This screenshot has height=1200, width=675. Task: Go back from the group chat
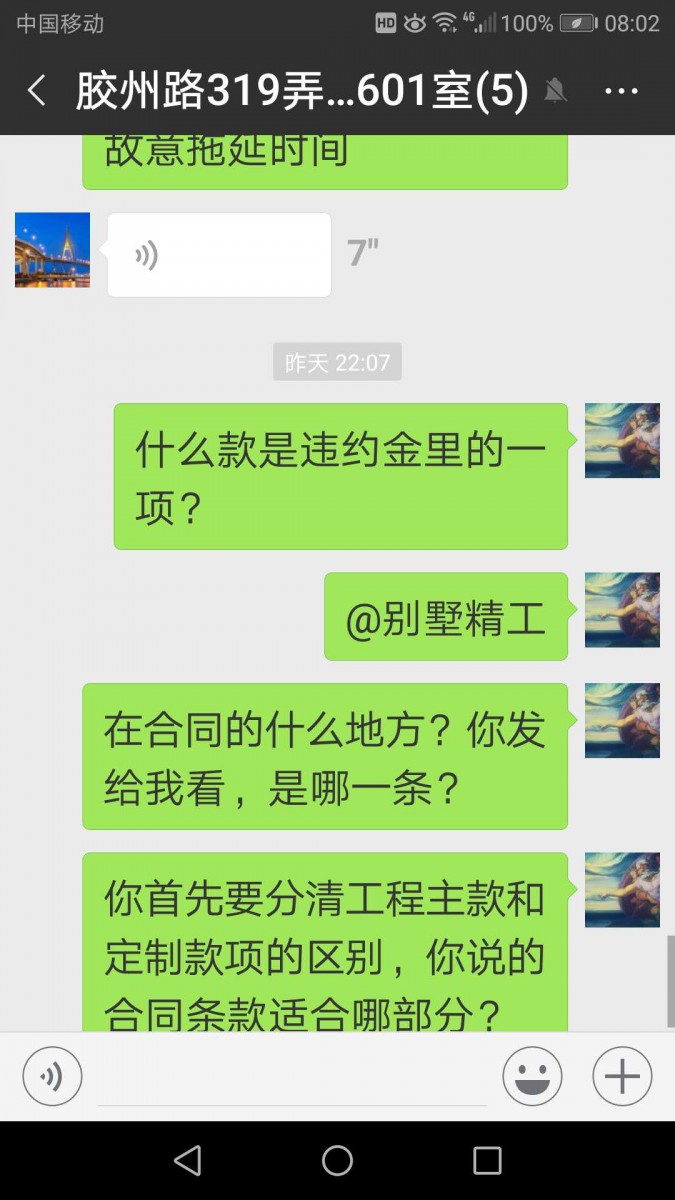tap(37, 92)
